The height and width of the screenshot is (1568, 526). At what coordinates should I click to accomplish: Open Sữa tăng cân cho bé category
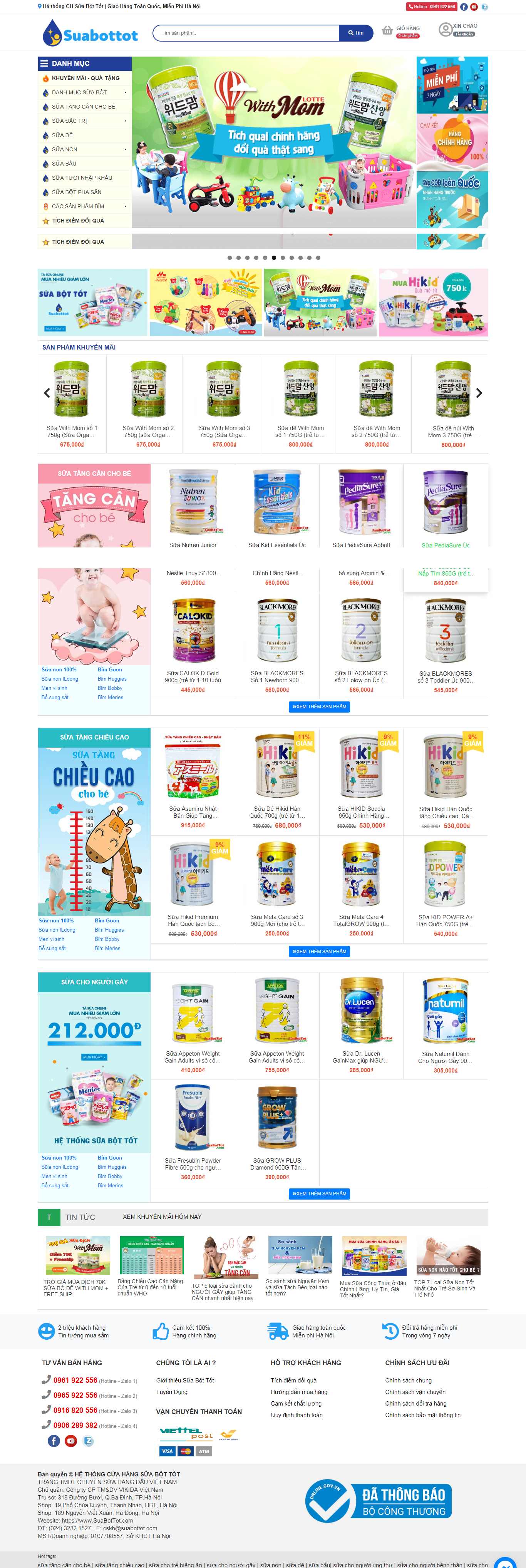pos(83,107)
